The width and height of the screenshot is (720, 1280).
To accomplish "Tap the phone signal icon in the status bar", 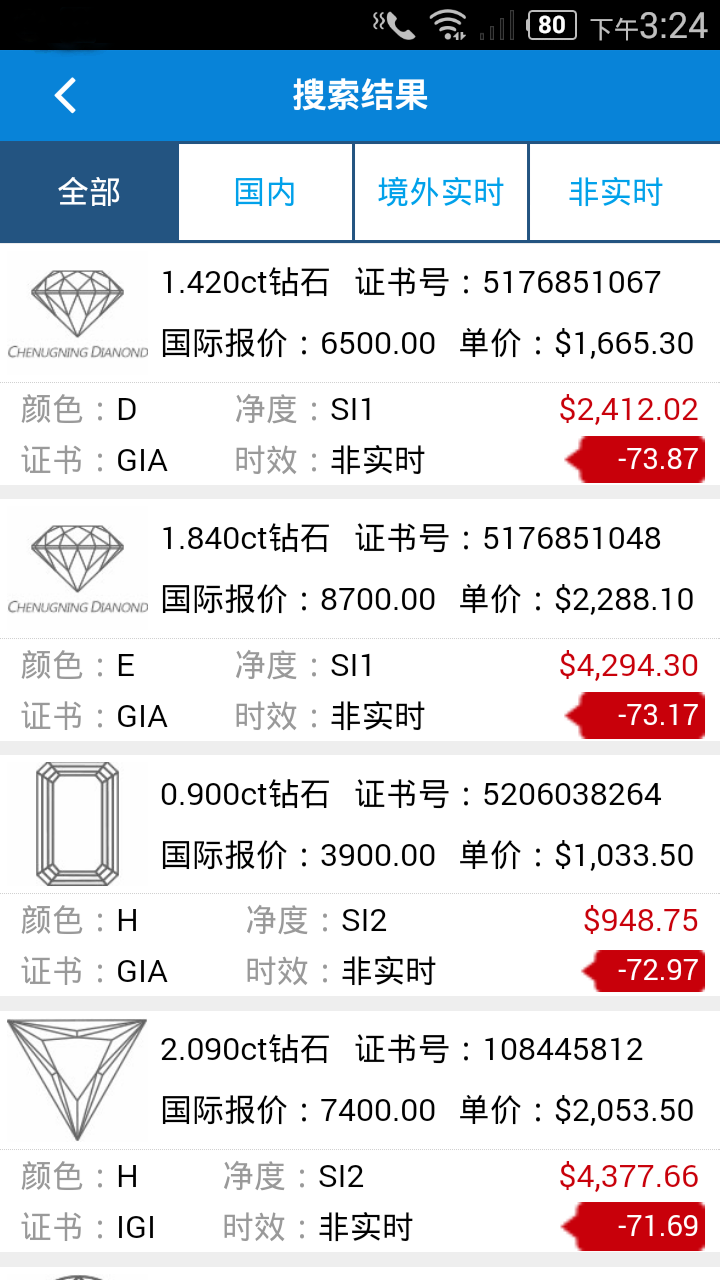I will coord(398,24).
